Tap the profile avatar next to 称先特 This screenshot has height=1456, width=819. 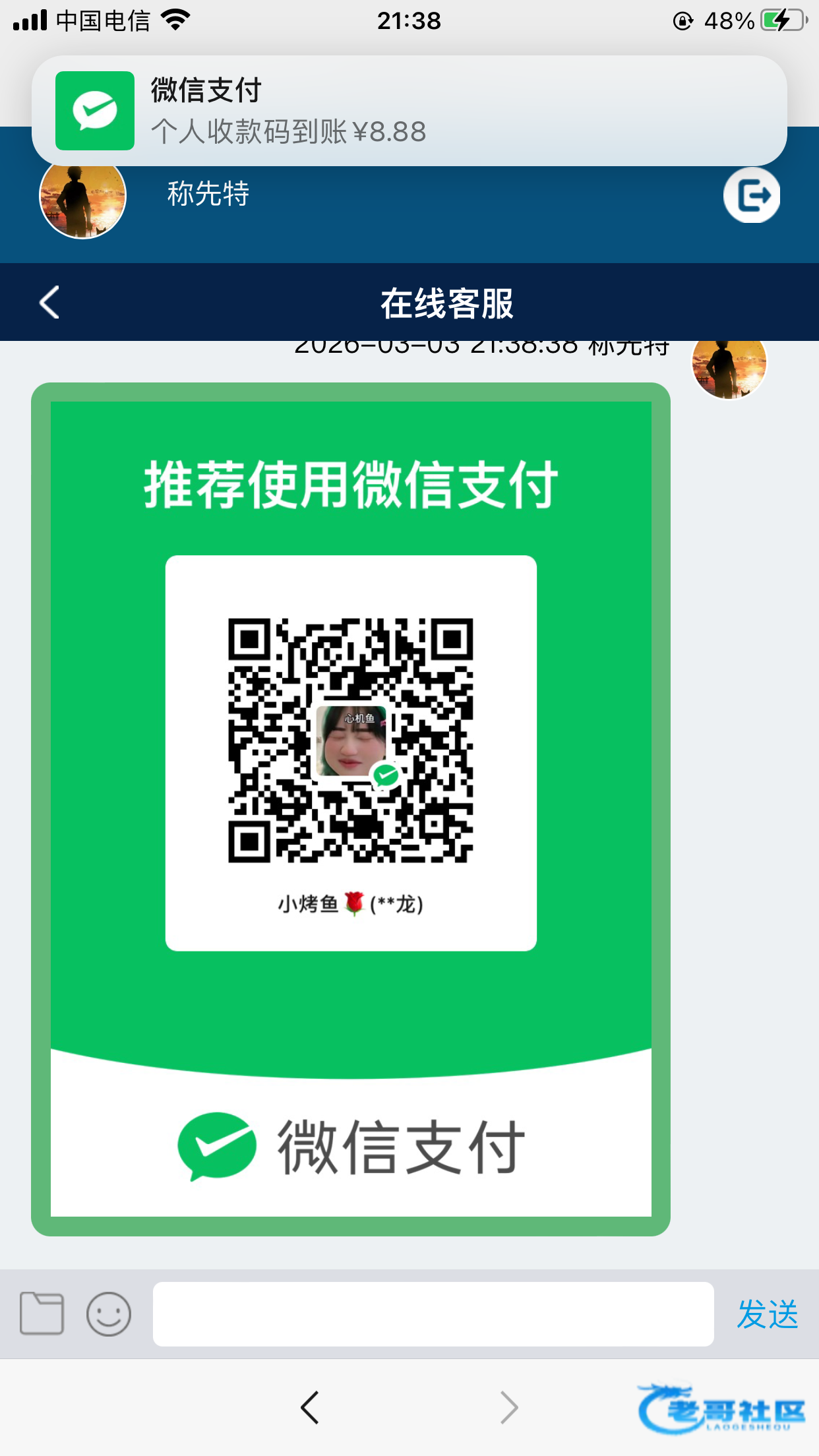click(x=83, y=198)
